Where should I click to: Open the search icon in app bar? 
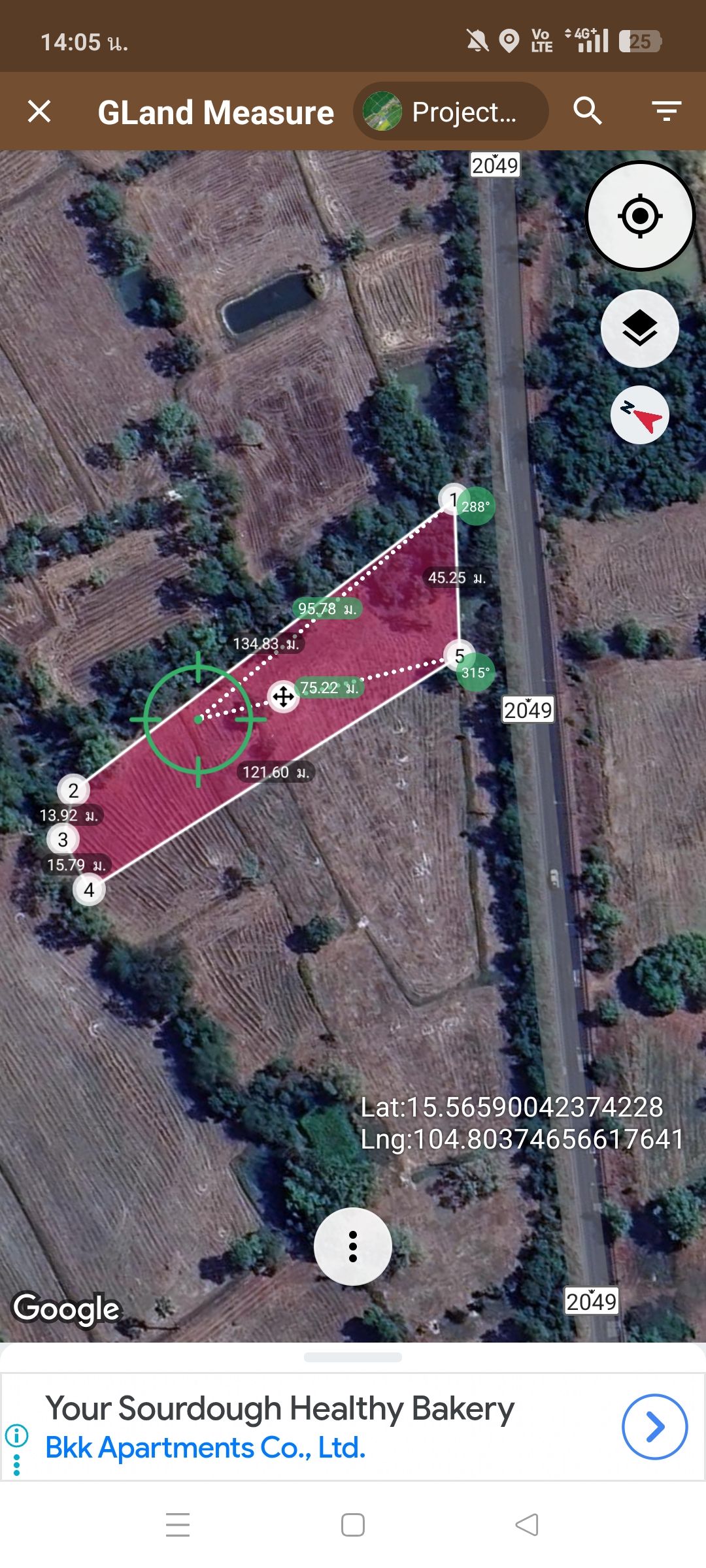pos(587,111)
